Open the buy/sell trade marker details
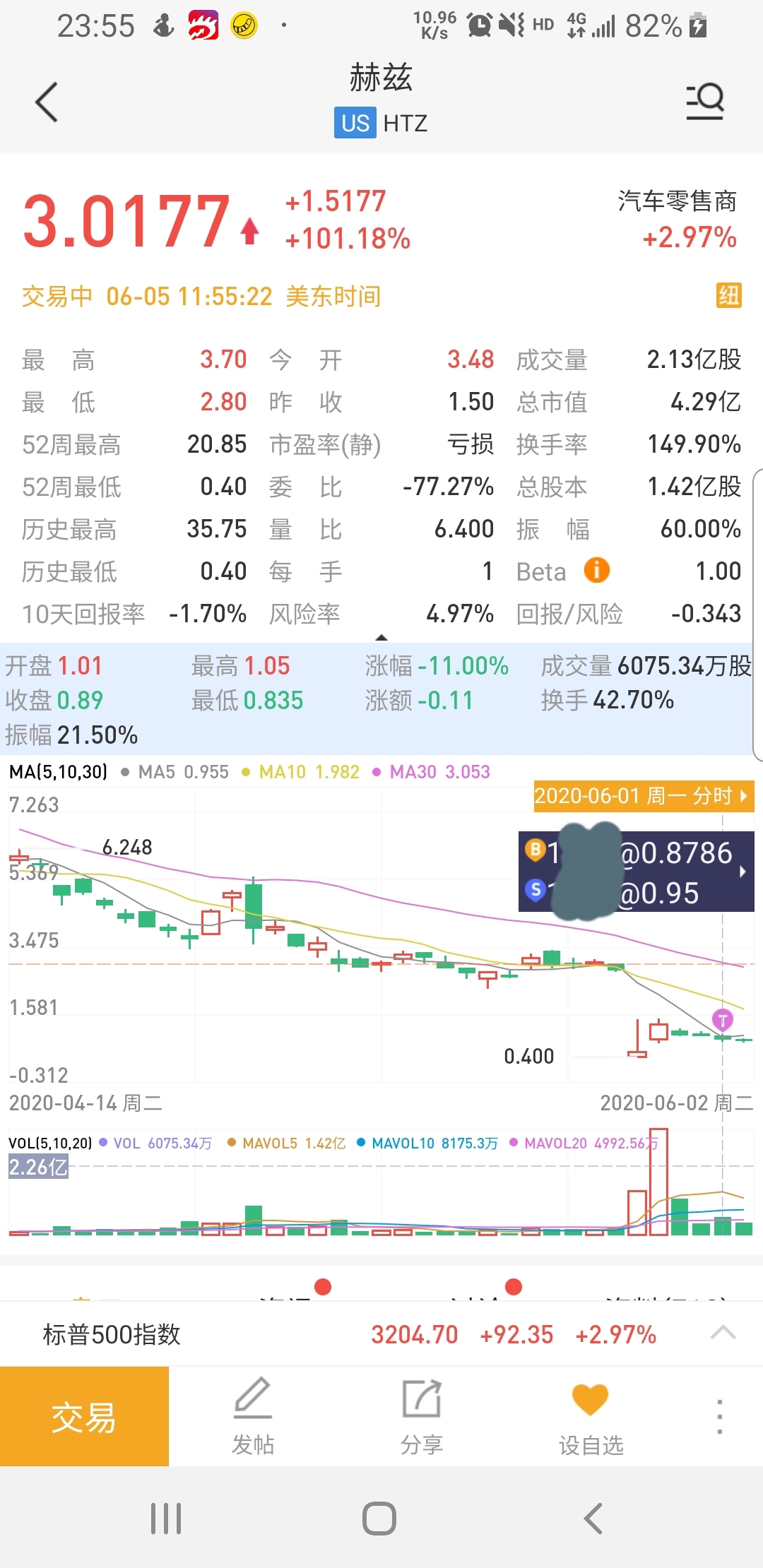This screenshot has width=763, height=1568. pyautogui.click(x=636, y=872)
